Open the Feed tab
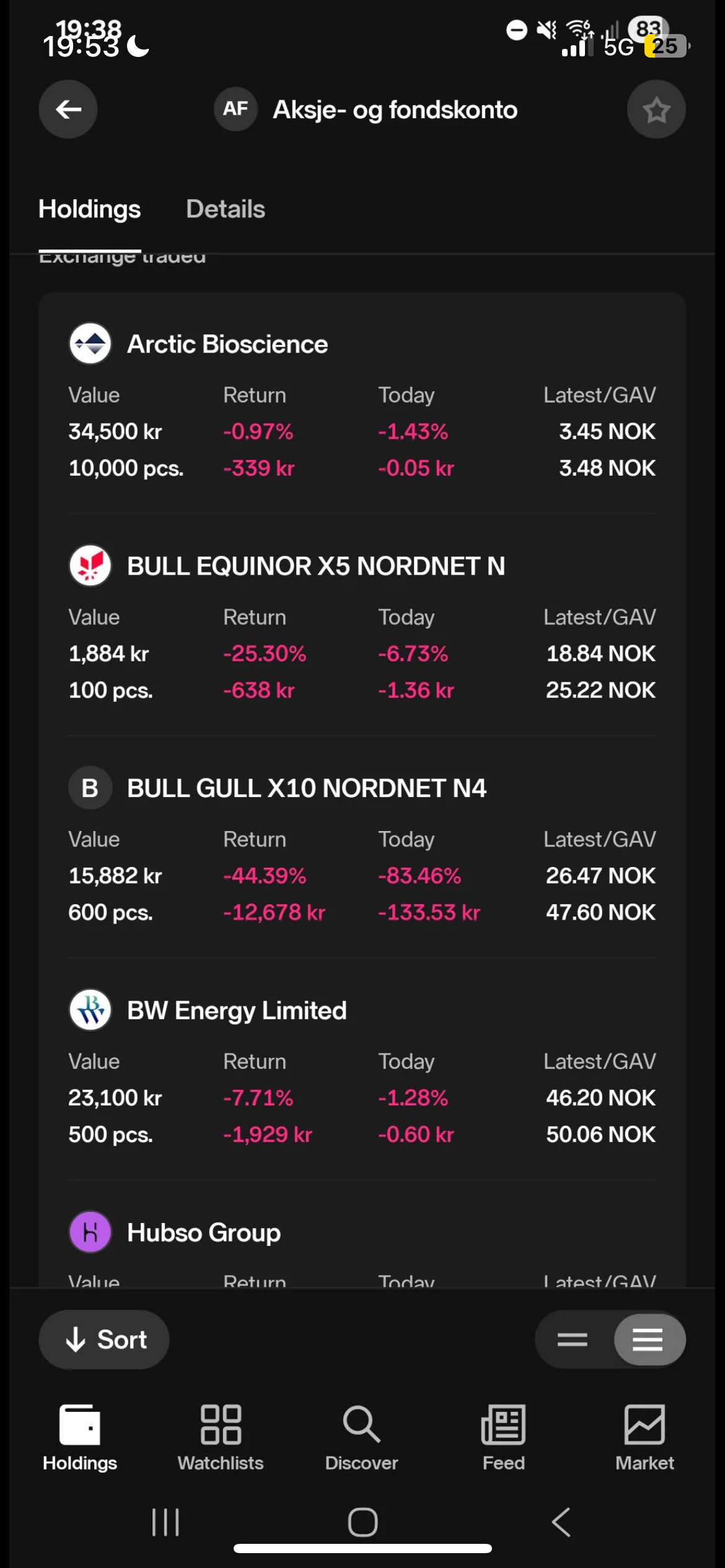The width and height of the screenshot is (725, 1568). tap(503, 1438)
